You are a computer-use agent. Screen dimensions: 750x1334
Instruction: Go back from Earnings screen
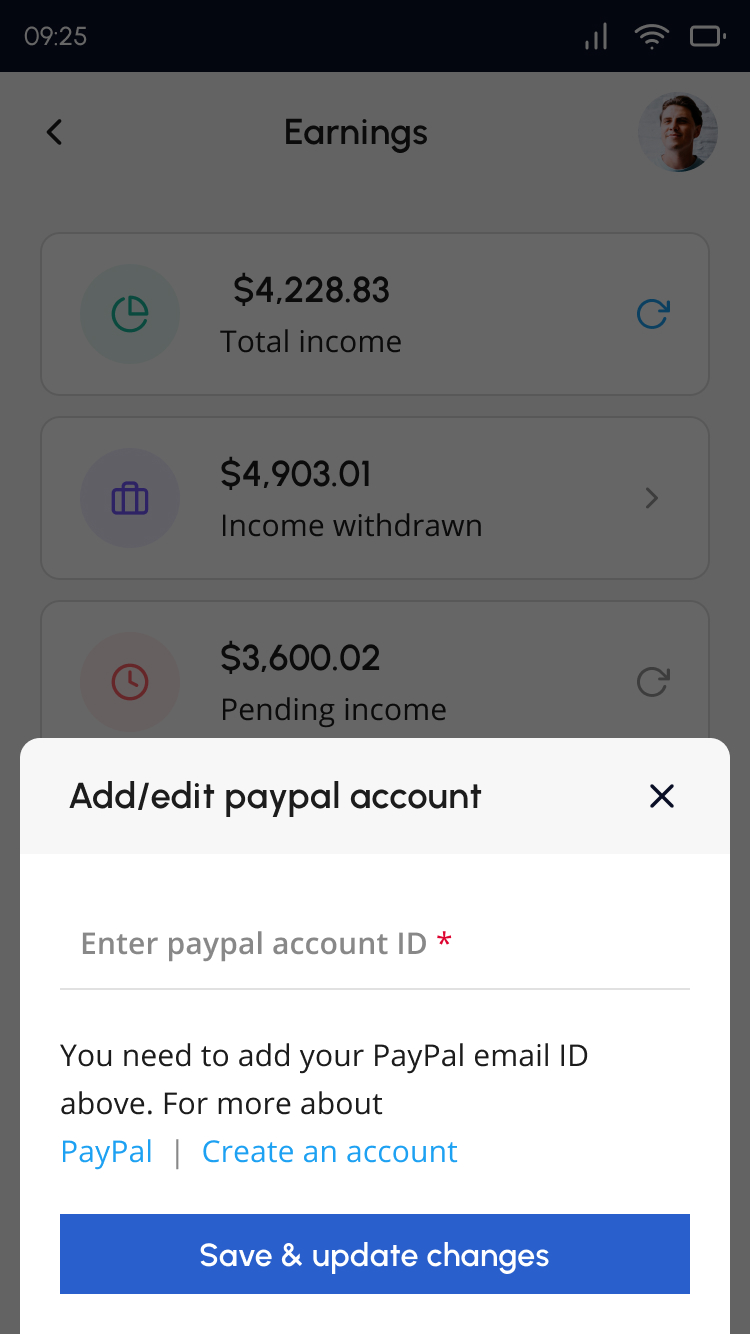[55, 132]
